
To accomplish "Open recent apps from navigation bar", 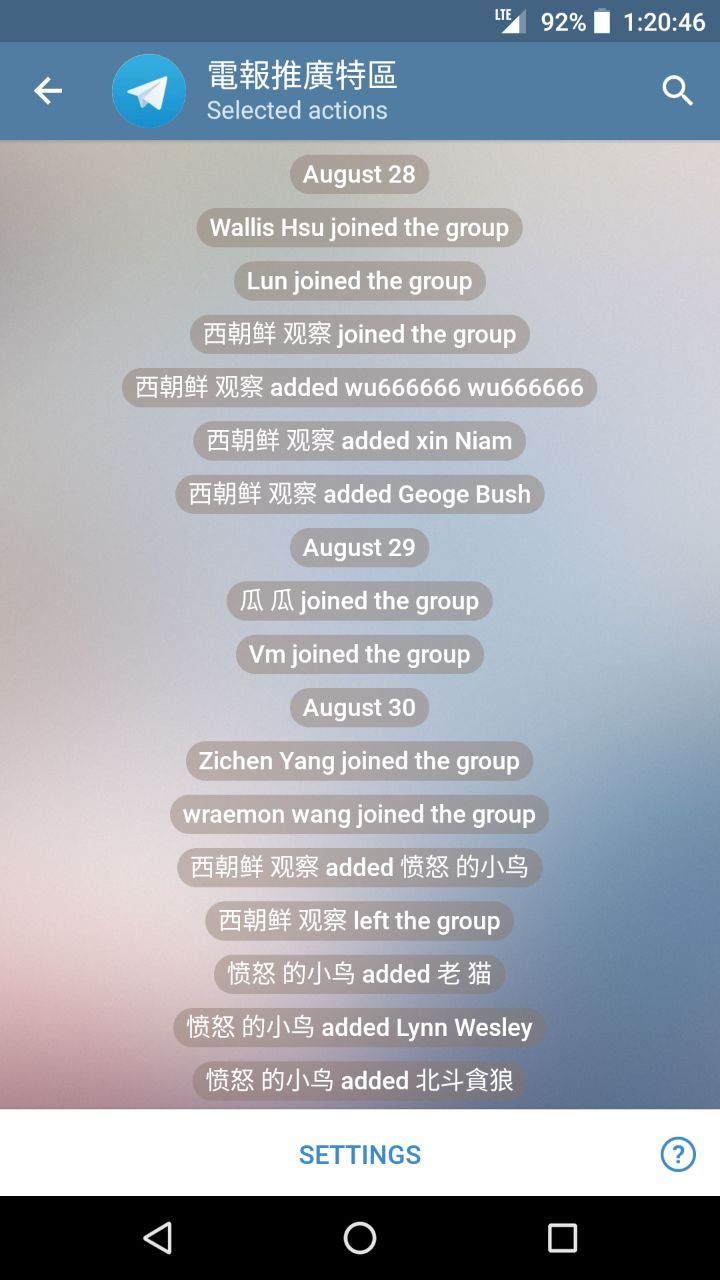I will point(562,1238).
